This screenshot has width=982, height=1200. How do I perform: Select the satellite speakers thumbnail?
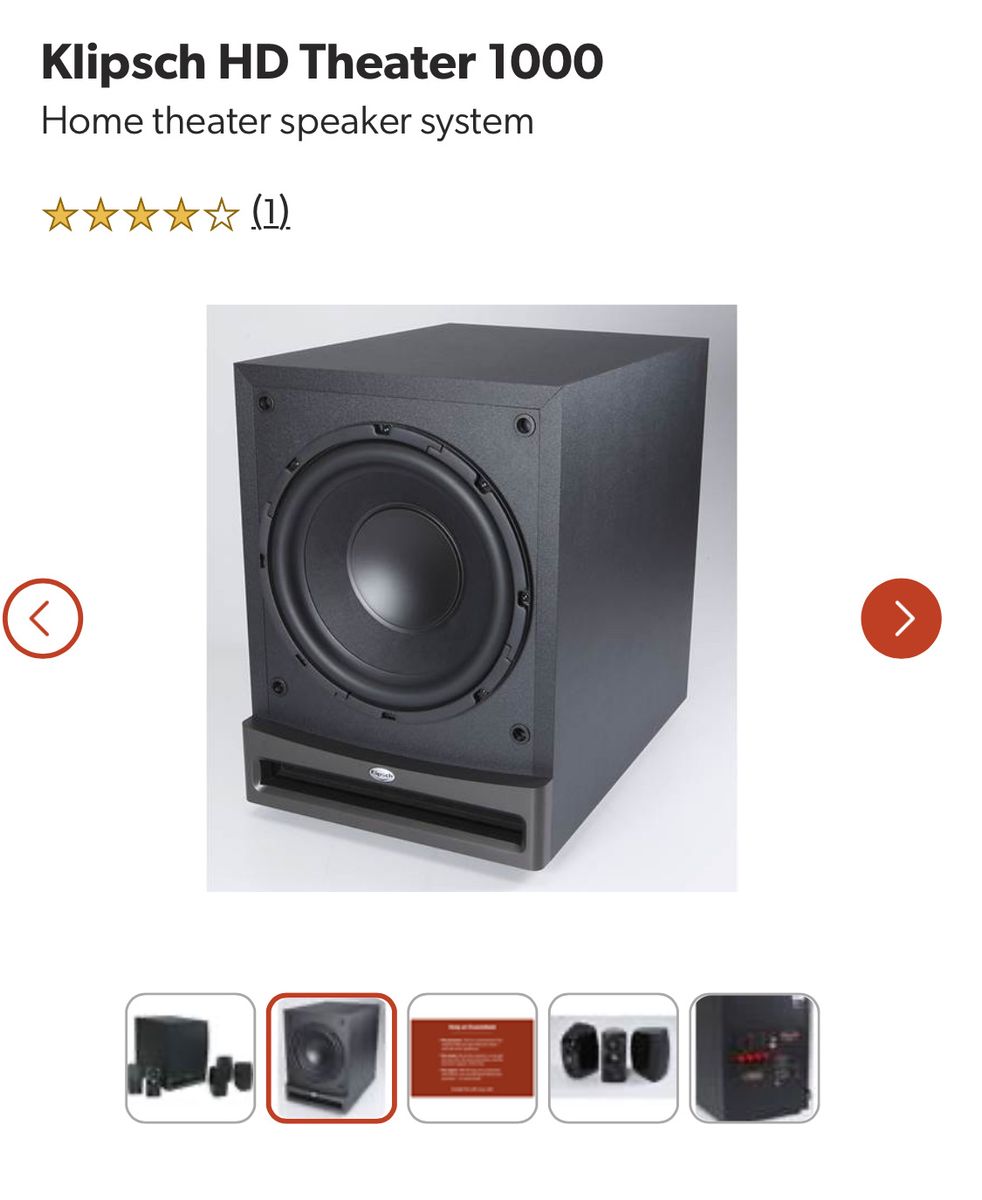pos(613,1058)
